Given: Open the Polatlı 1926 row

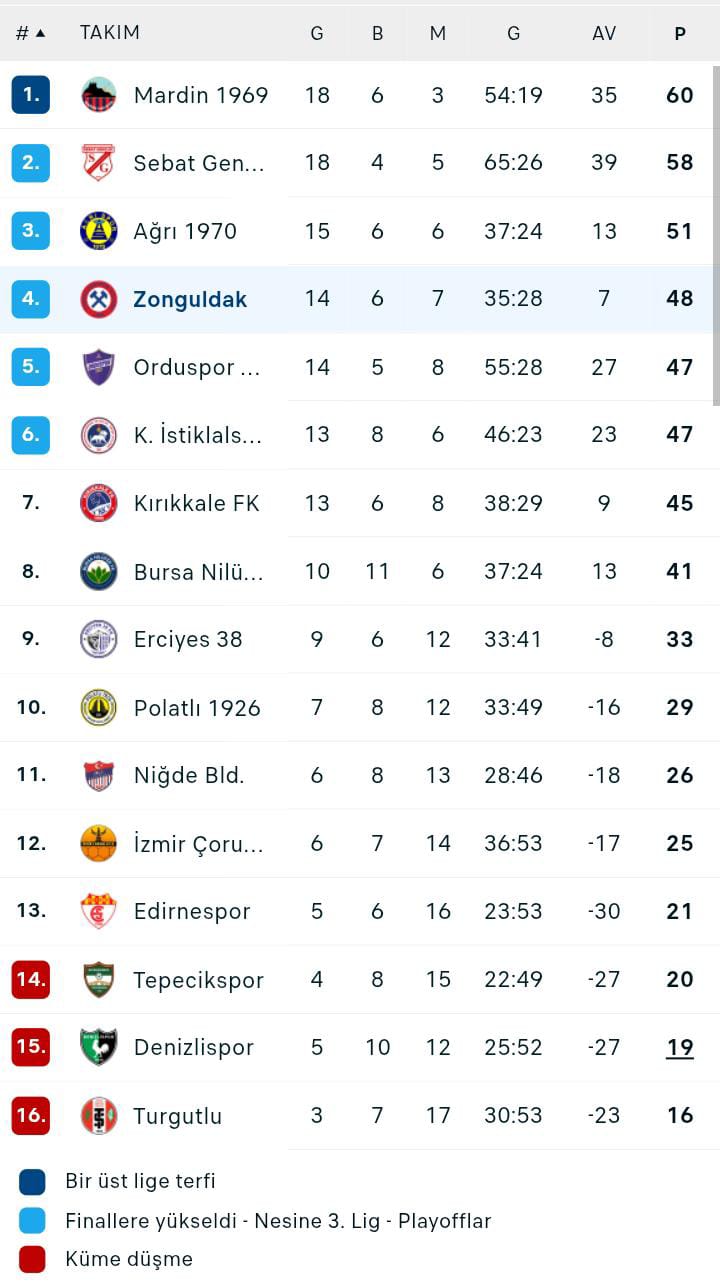Looking at the screenshot, I should (x=360, y=707).
